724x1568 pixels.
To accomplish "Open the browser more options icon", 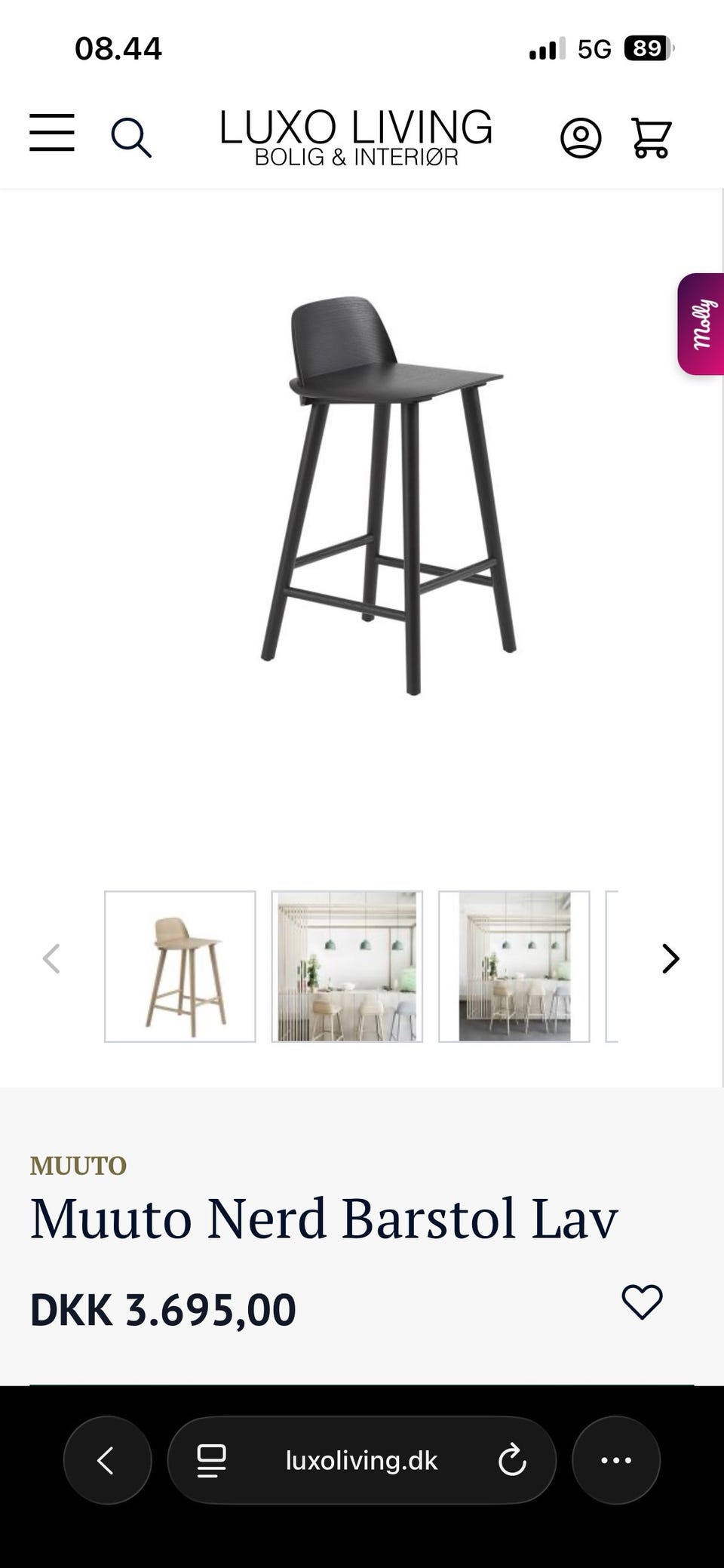I will 616,1459.
